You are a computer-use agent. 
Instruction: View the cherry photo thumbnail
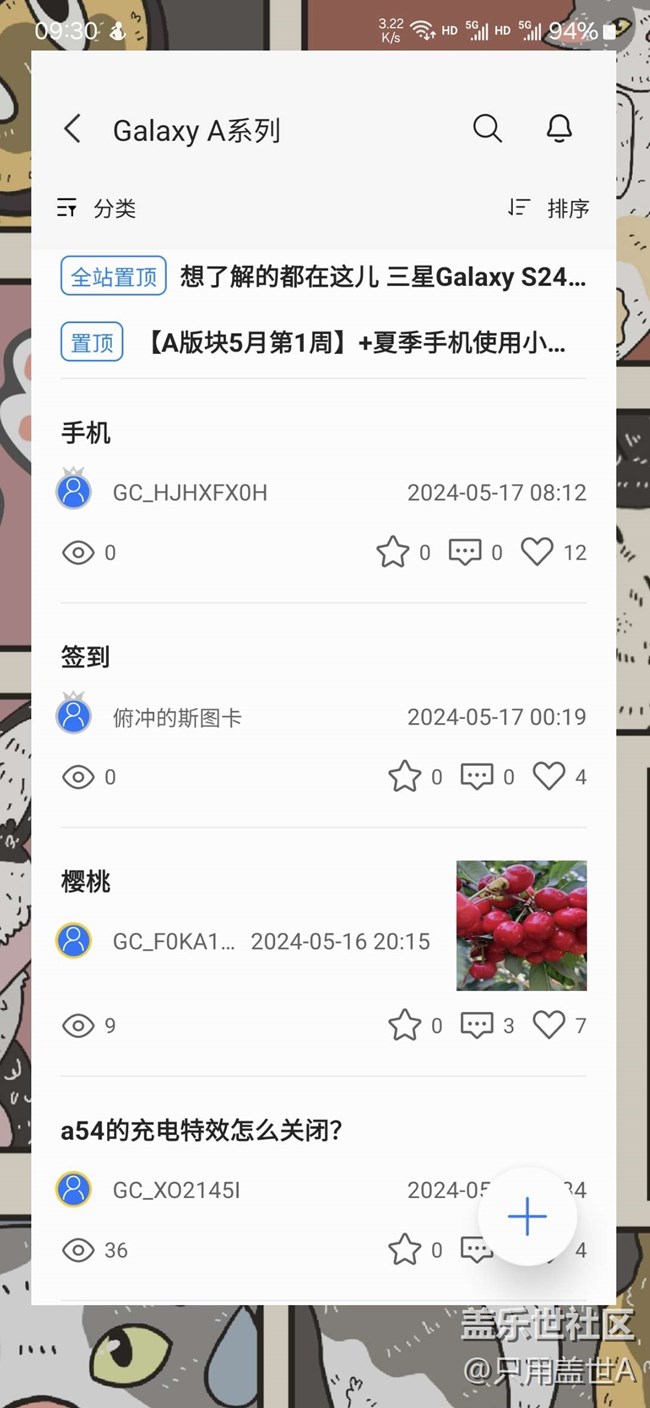click(522, 925)
